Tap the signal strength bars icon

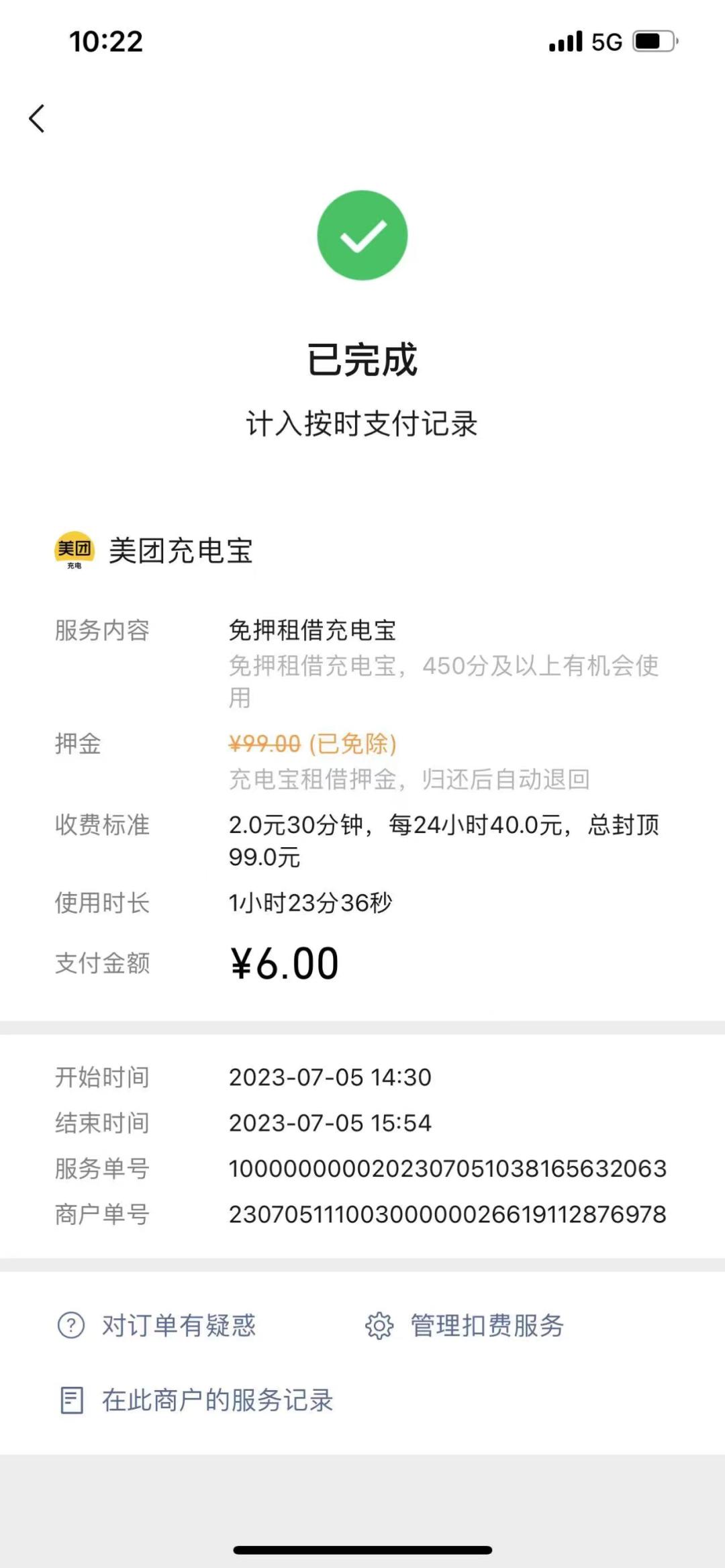(x=565, y=41)
